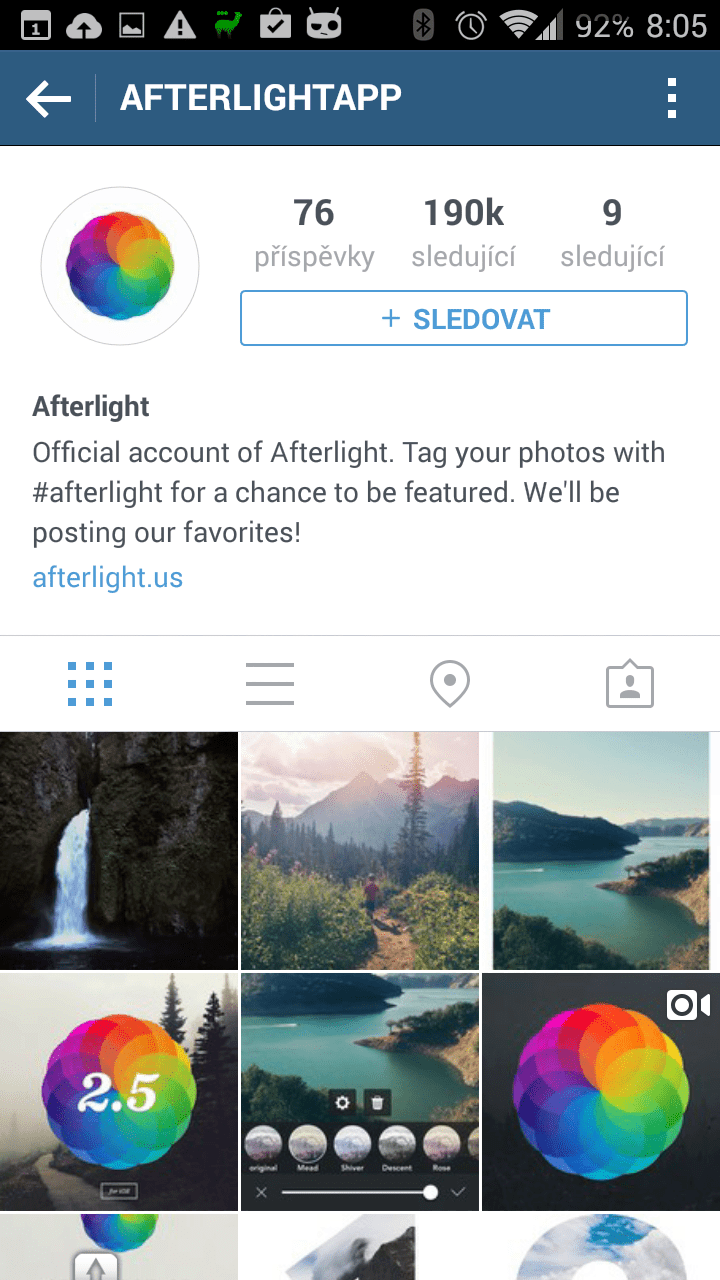Open the afterlight.us link
This screenshot has height=1280, width=720.
pos(108,577)
